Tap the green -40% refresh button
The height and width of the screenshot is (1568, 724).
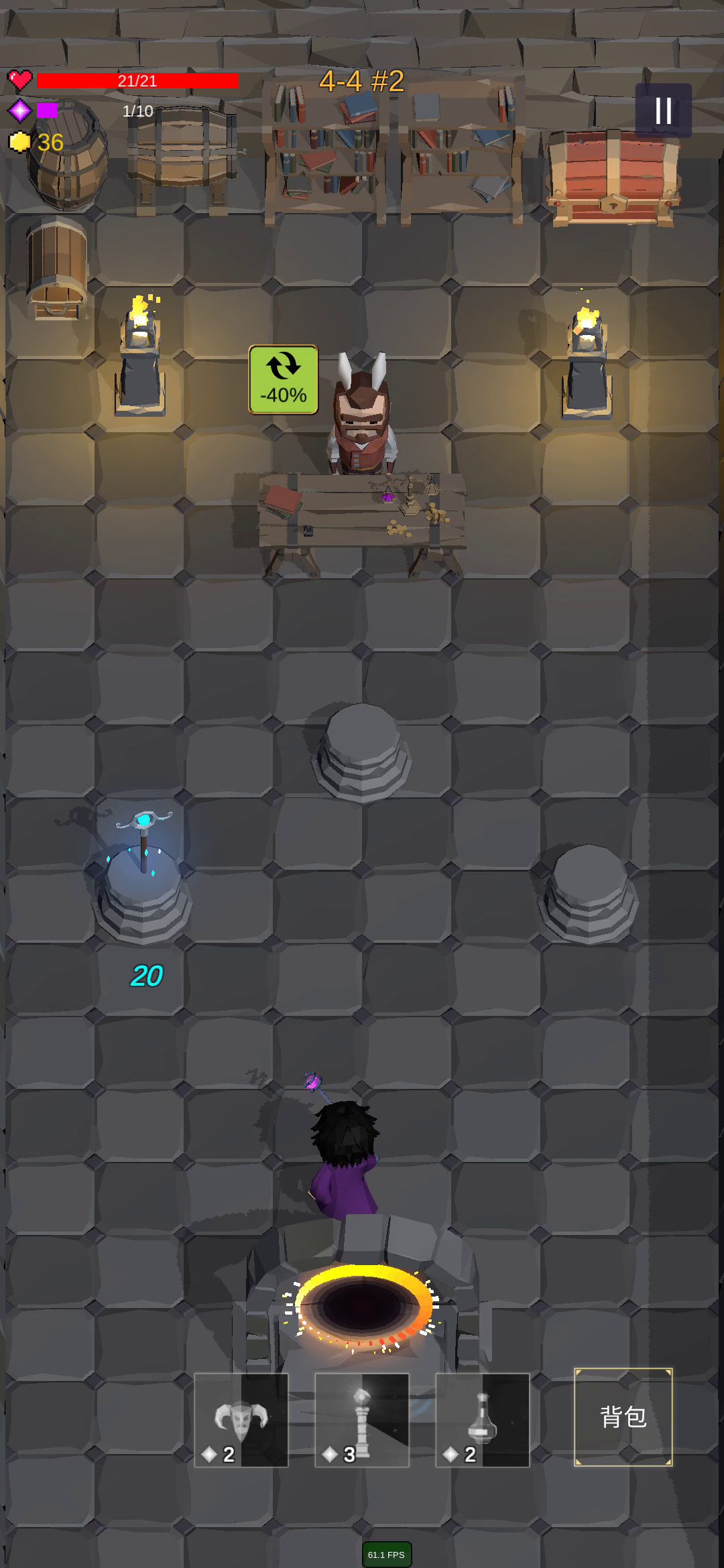tap(284, 380)
